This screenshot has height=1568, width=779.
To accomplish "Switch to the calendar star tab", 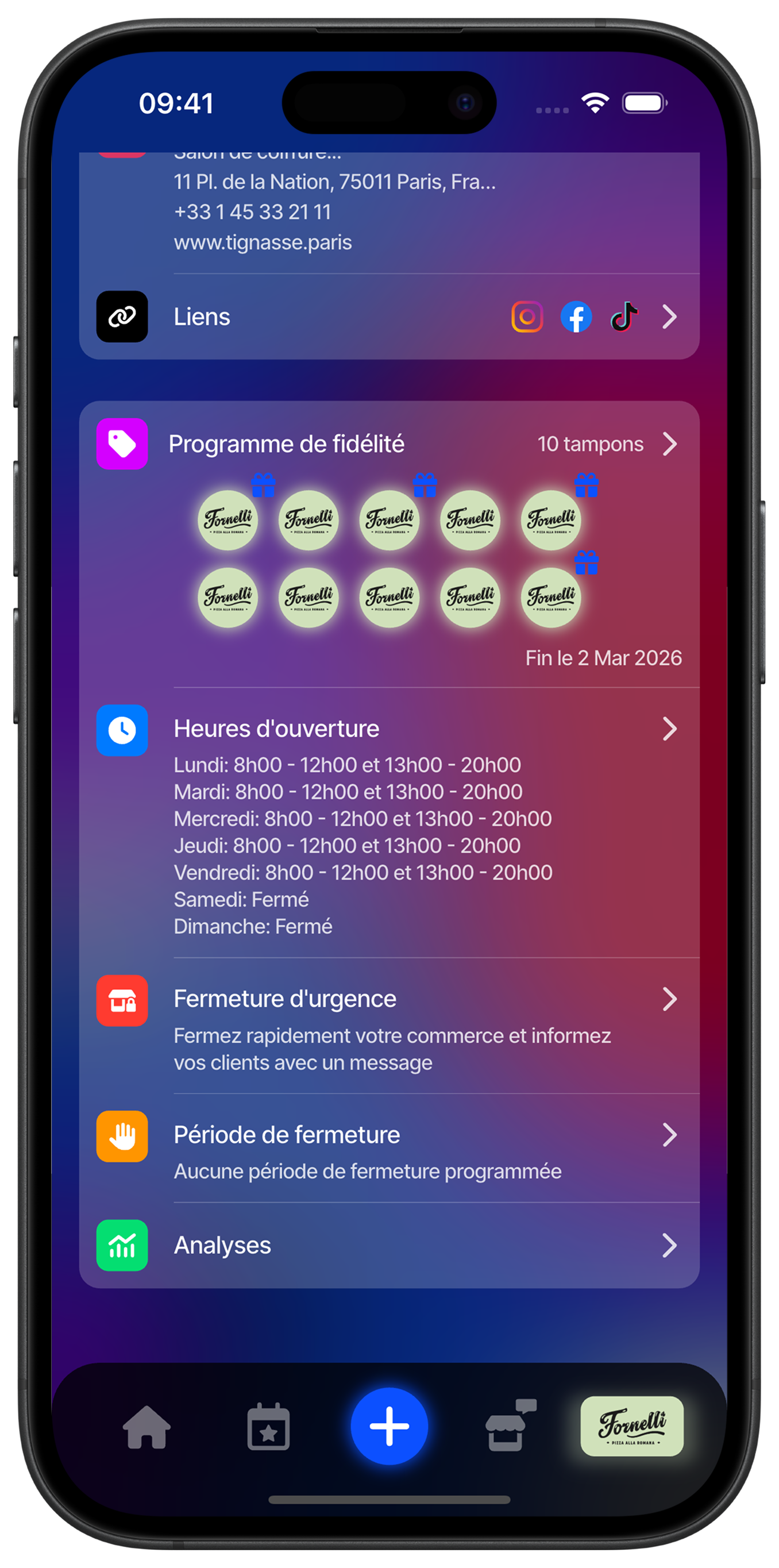I will click(268, 1427).
